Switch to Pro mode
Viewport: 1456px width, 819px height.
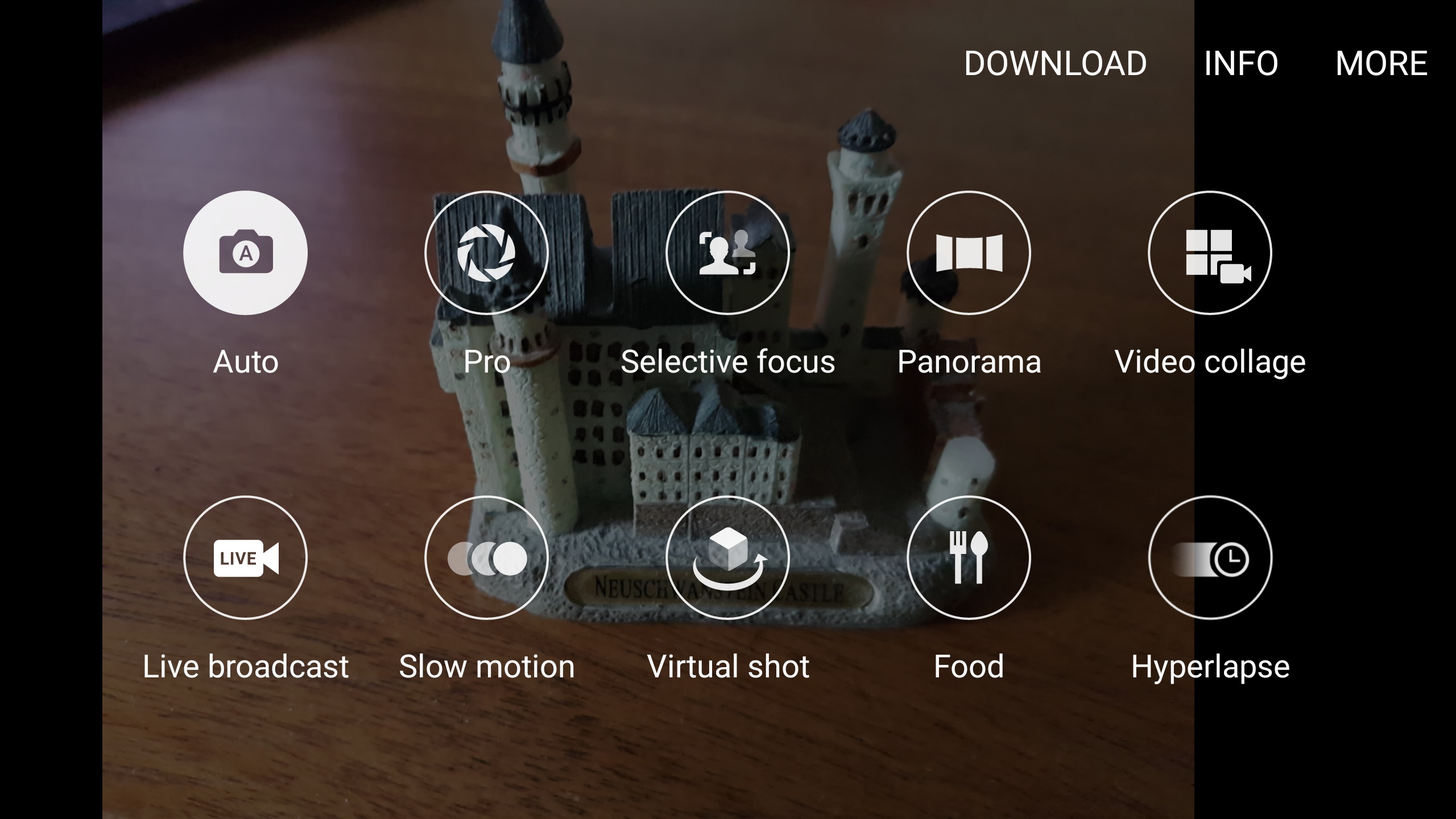tap(486, 253)
